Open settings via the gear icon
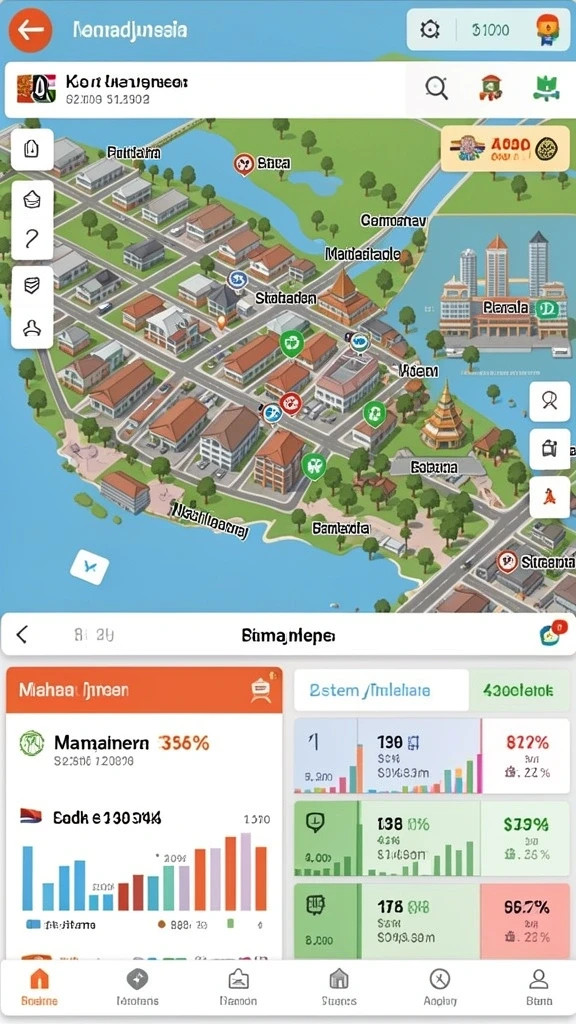576x1024 pixels. click(430, 29)
